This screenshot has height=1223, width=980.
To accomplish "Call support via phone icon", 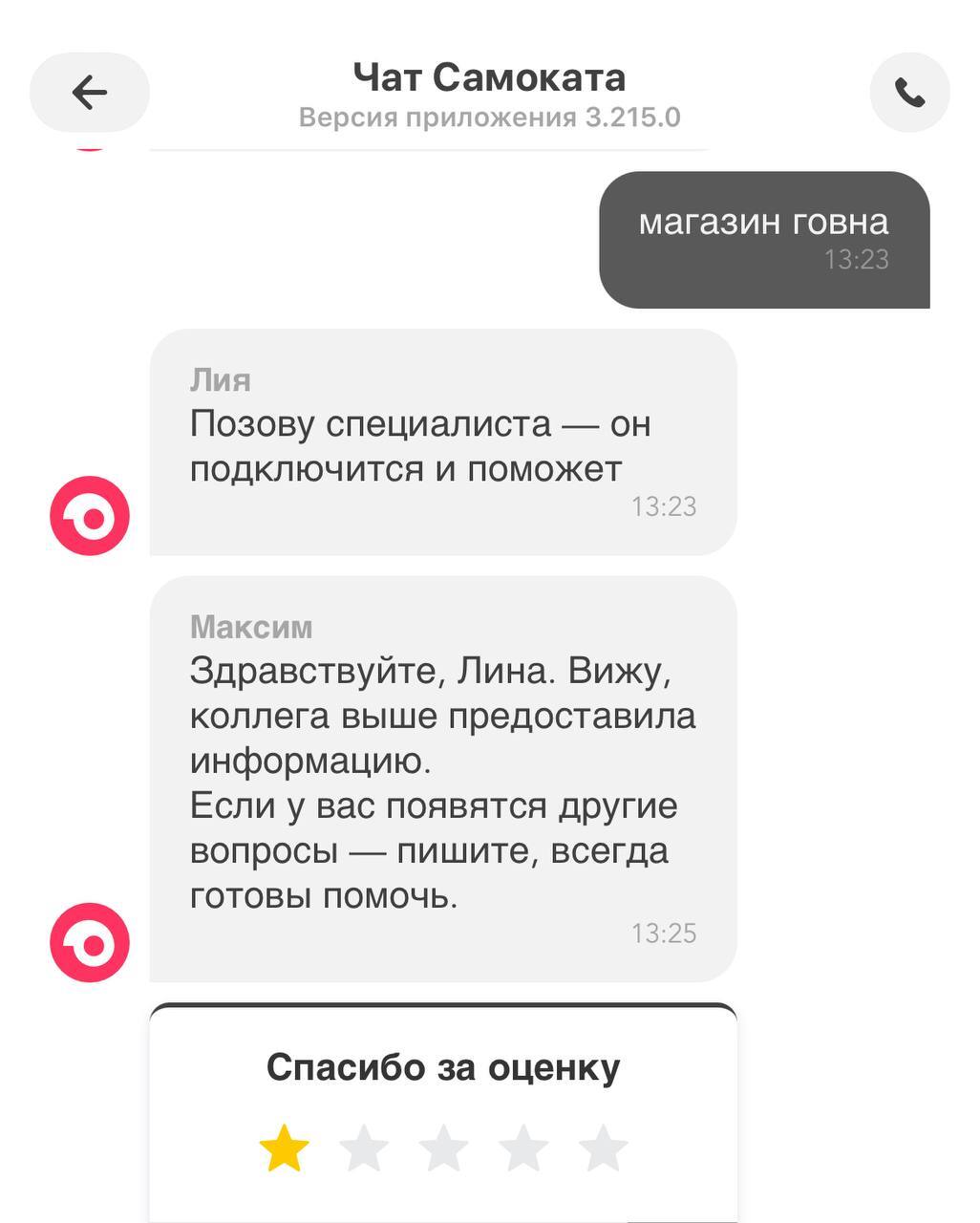I will point(909,93).
